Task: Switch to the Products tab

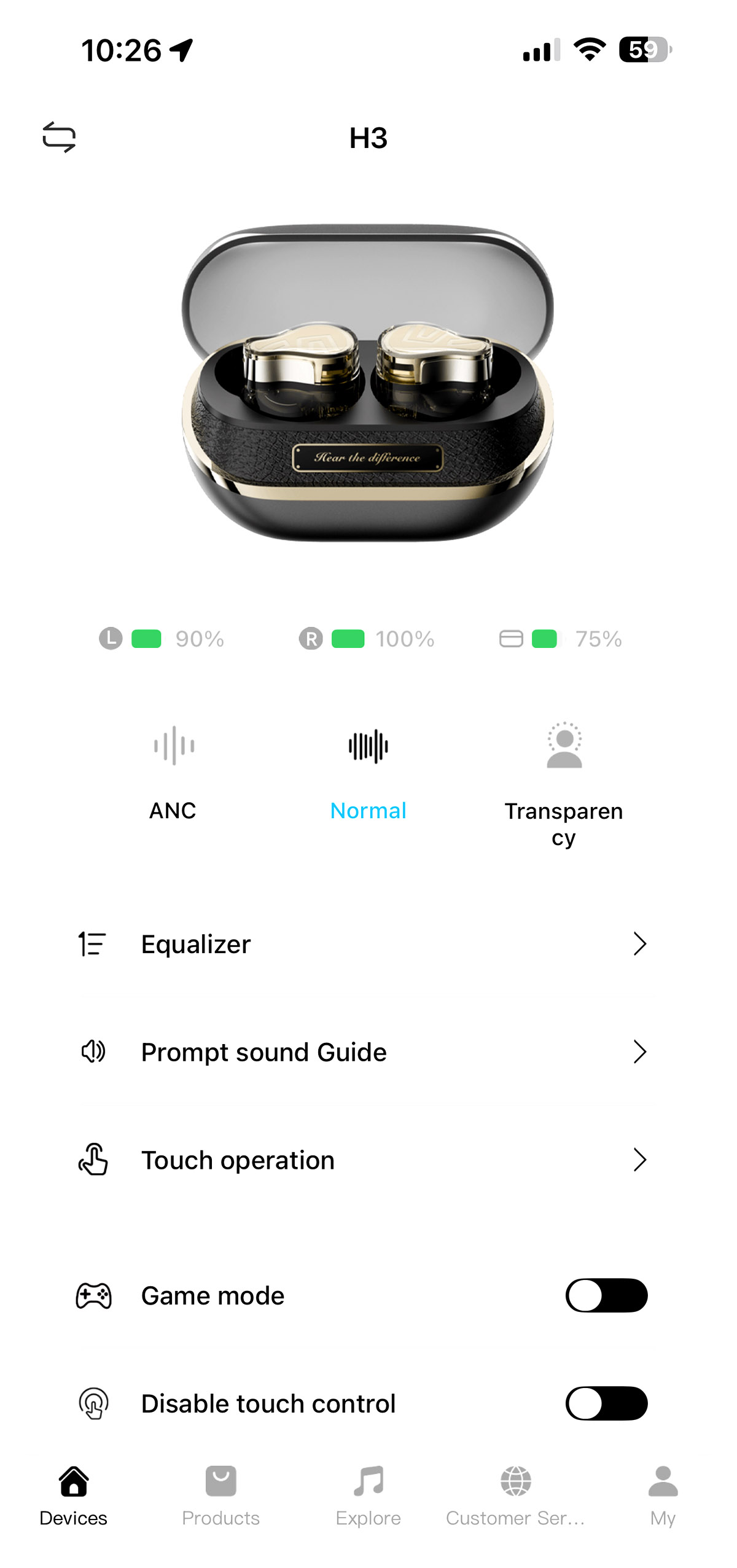Action: click(x=221, y=1496)
